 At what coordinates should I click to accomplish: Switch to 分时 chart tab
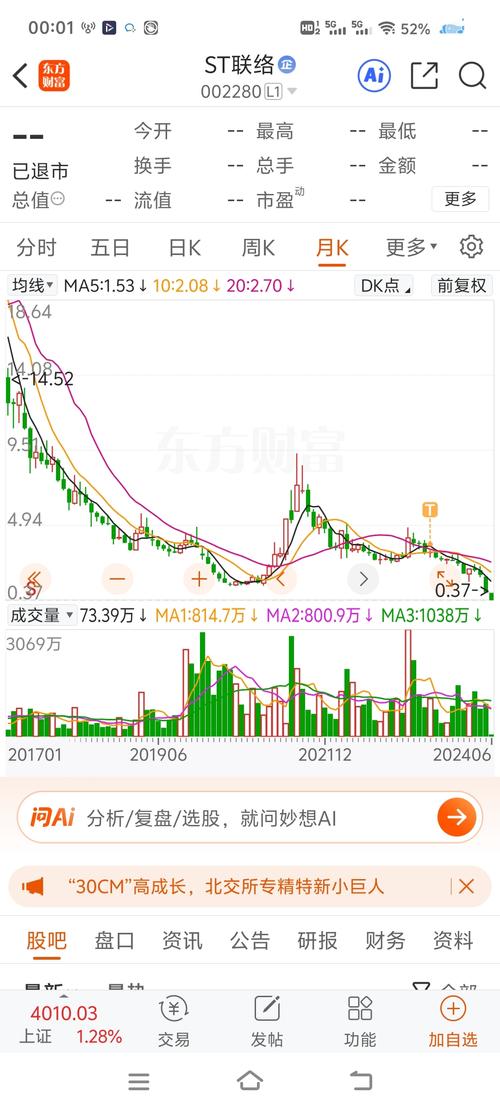pyautogui.click(x=36, y=248)
